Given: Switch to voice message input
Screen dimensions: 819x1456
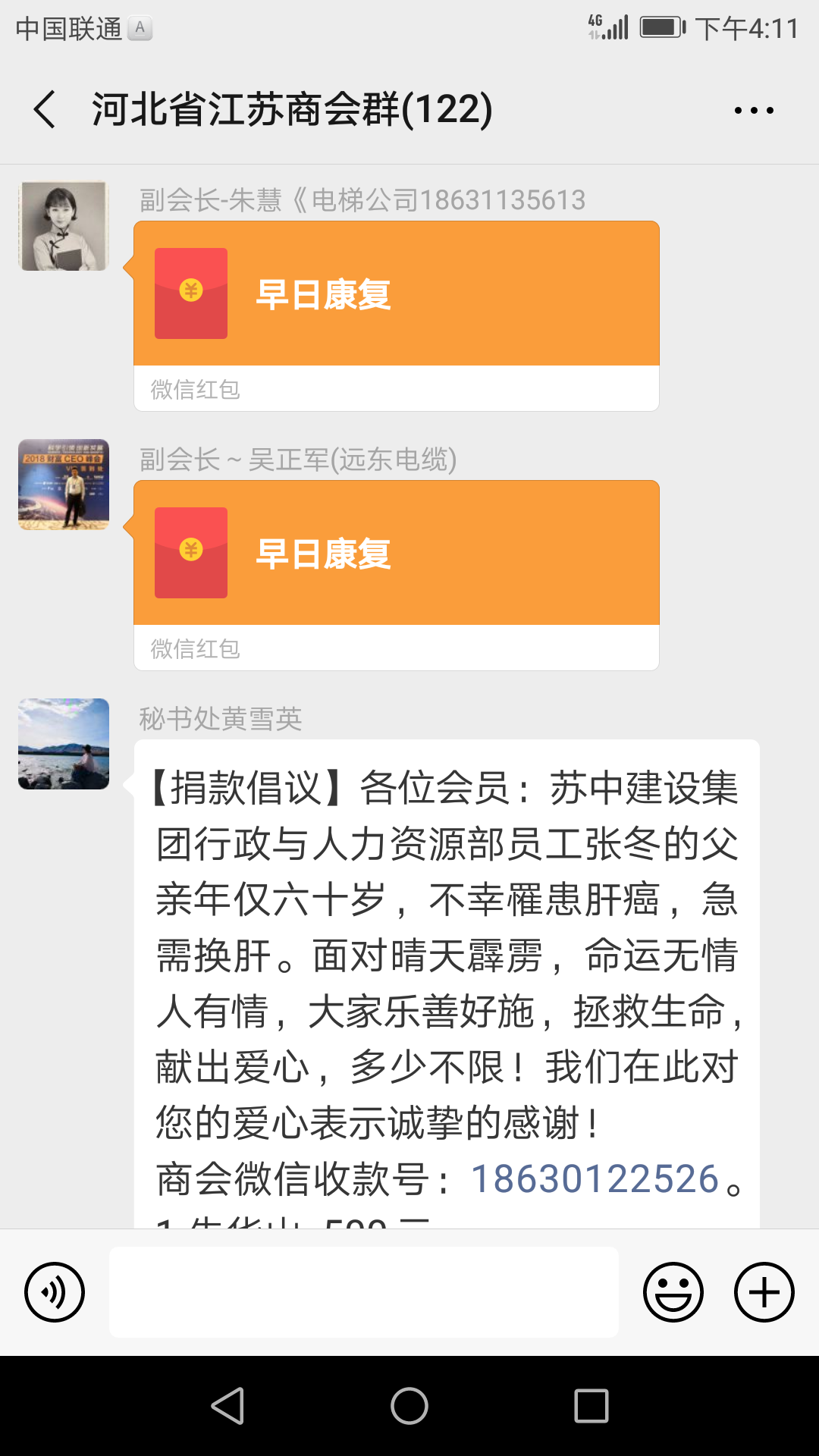Looking at the screenshot, I should [55, 1292].
